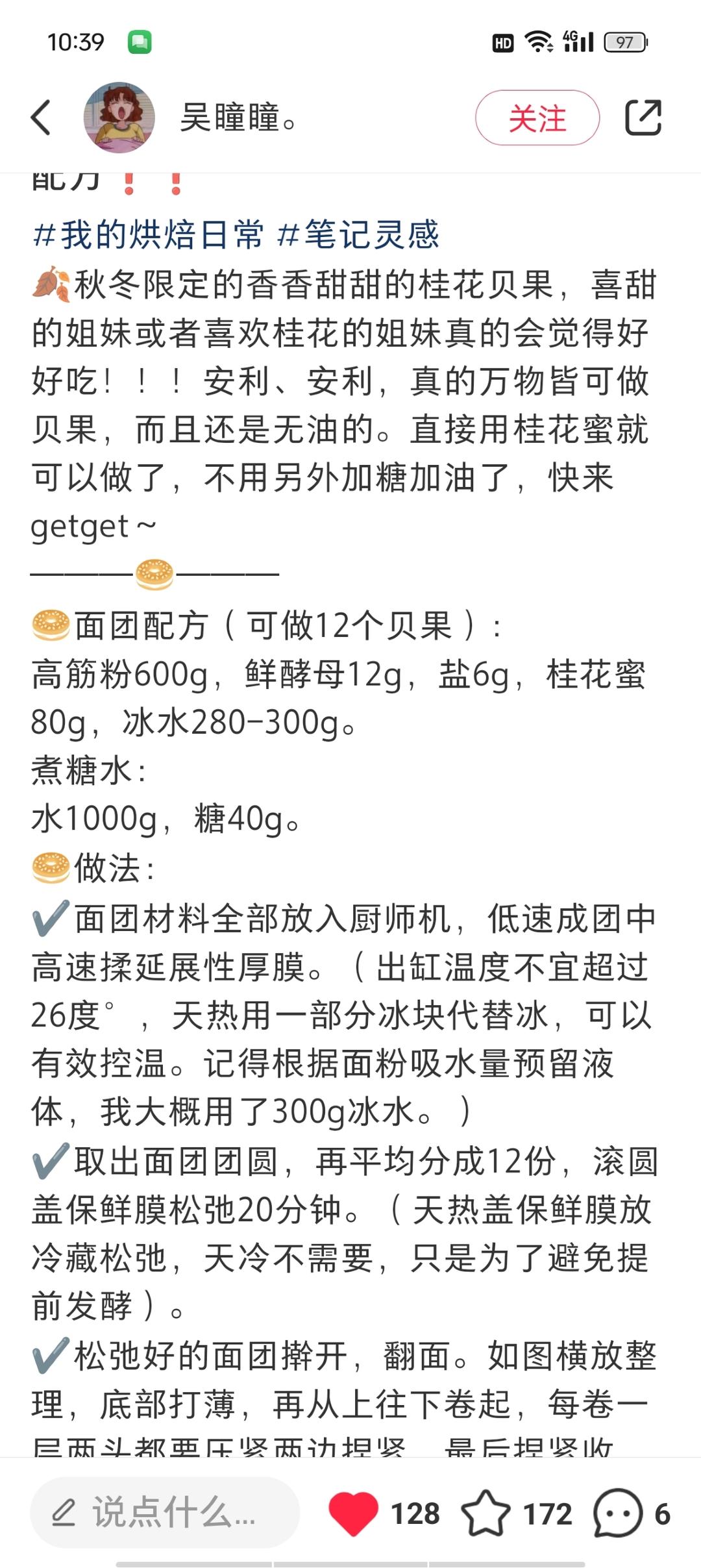Like this note with the heart

tap(354, 1513)
